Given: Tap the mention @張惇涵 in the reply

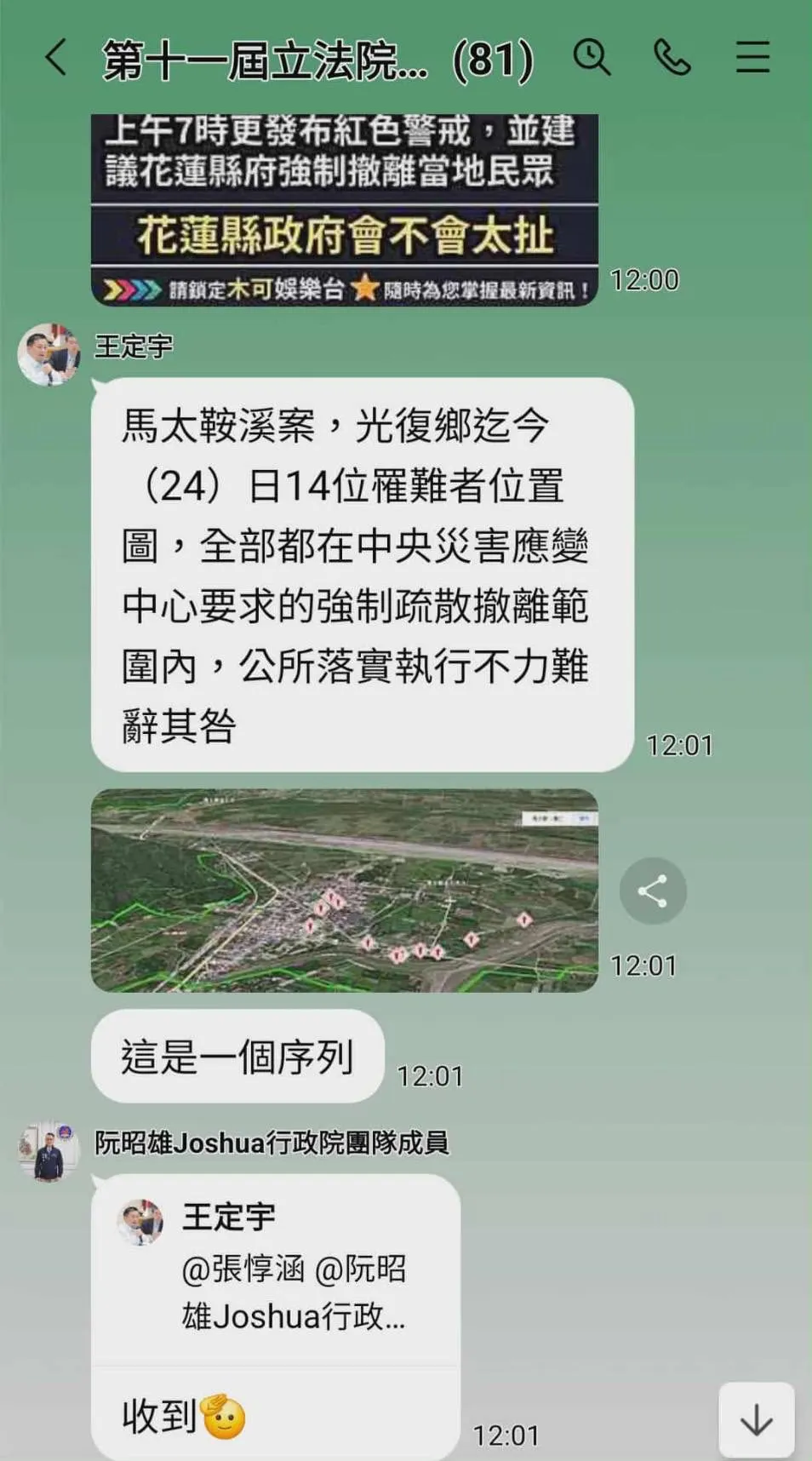Looking at the screenshot, I should click(x=247, y=1269).
